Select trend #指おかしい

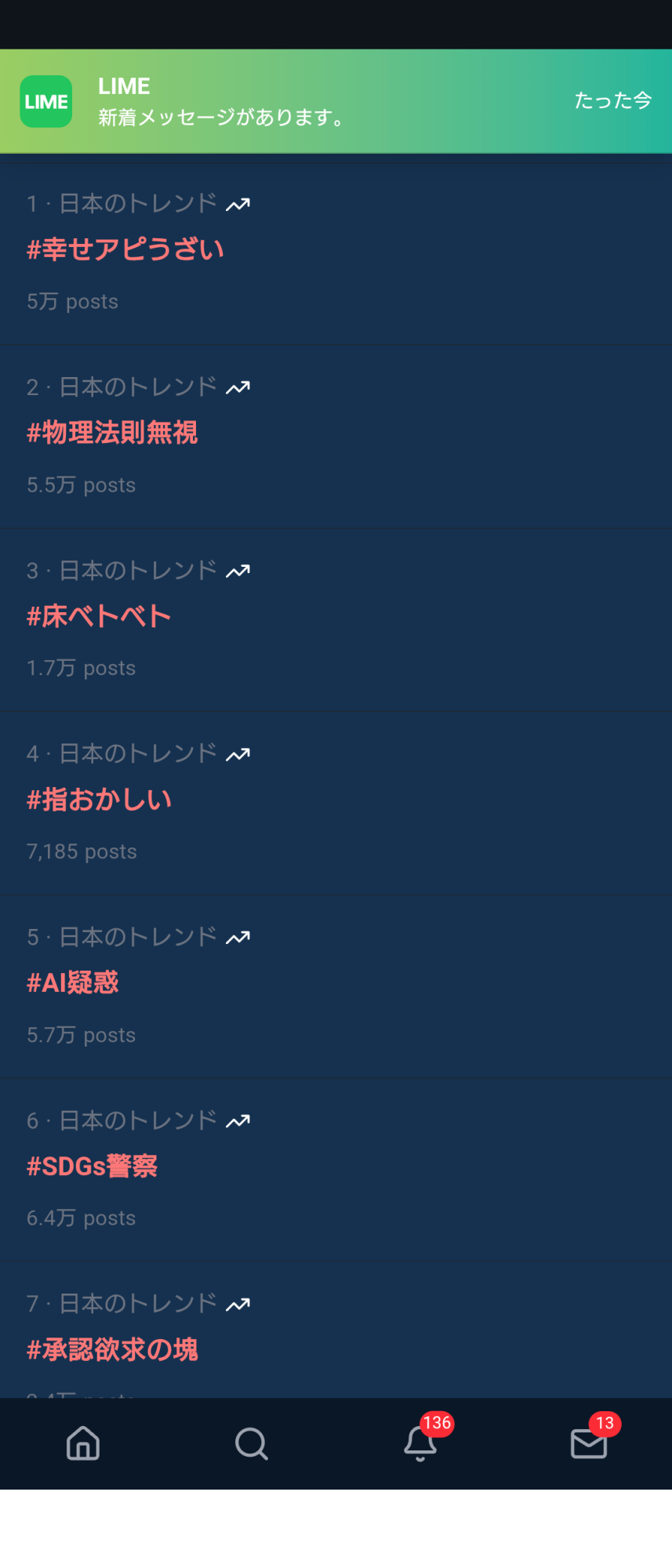pos(336,803)
